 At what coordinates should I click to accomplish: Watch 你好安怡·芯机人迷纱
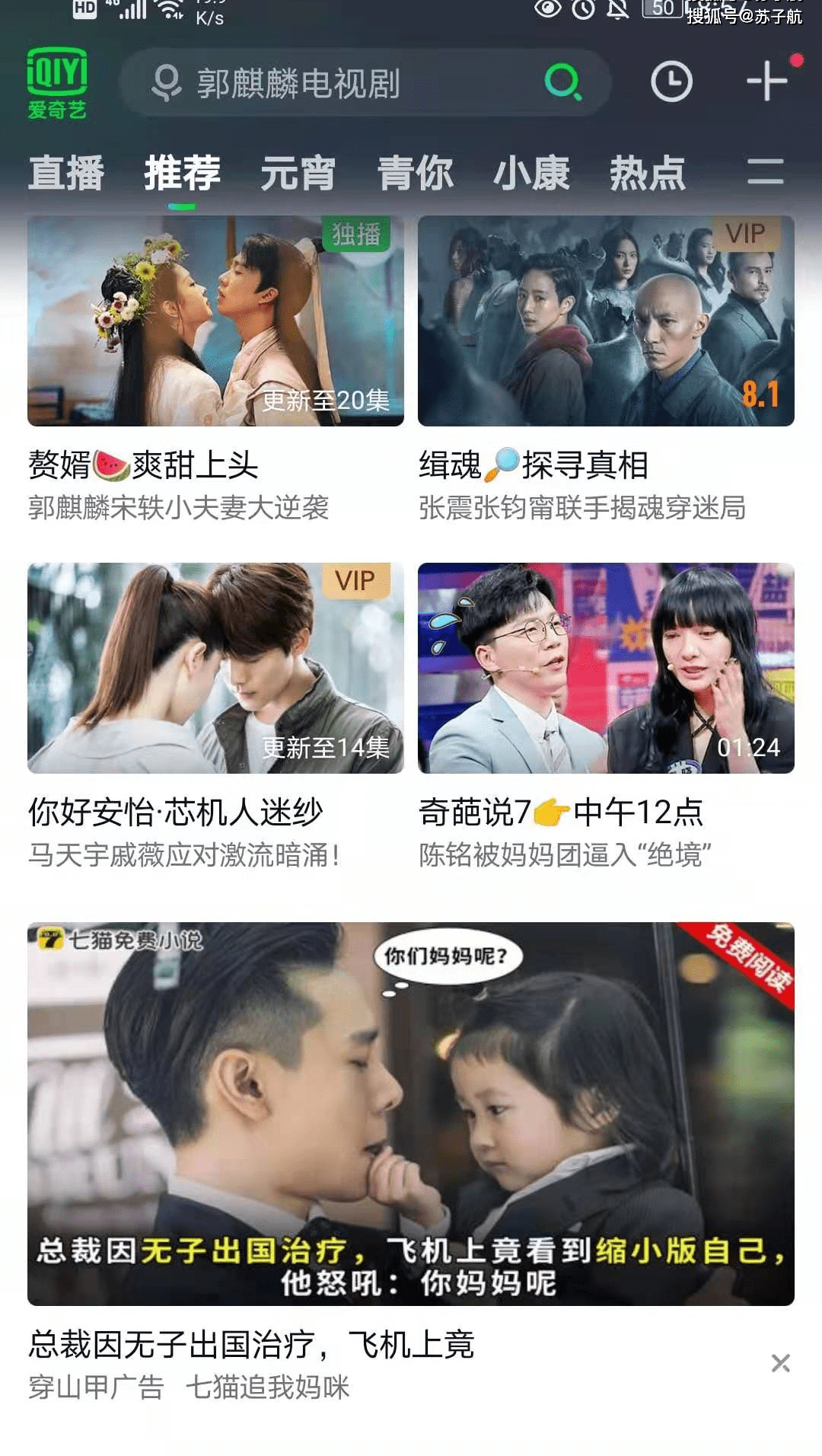[x=215, y=669]
